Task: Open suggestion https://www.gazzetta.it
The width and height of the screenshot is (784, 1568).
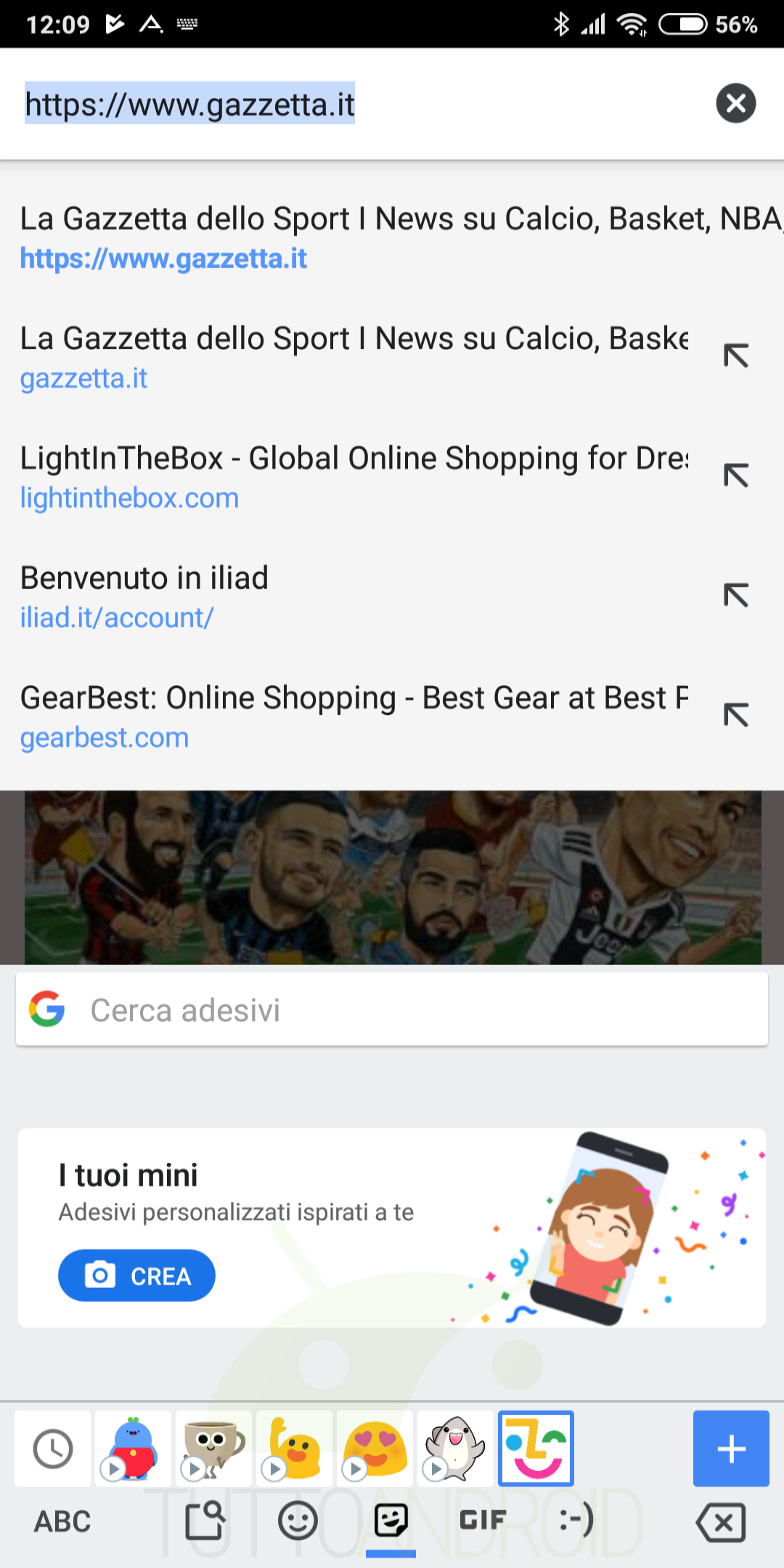Action: pyautogui.click(x=363, y=238)
